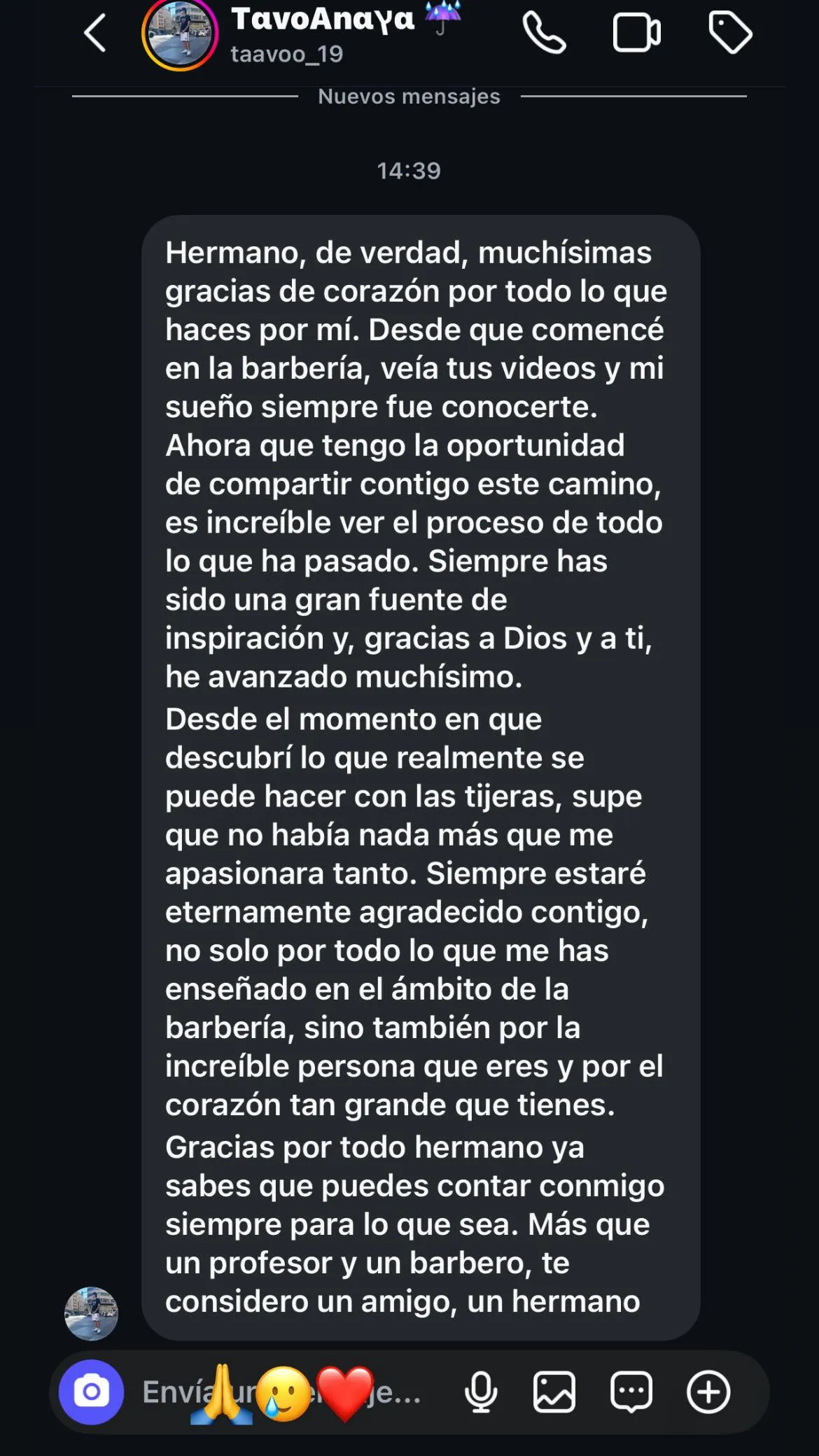Image resolution: width=819 pixels, height=1456 pixels.
Task: Open sender's avatar beside the message
Action: [x=92, y=1313]
